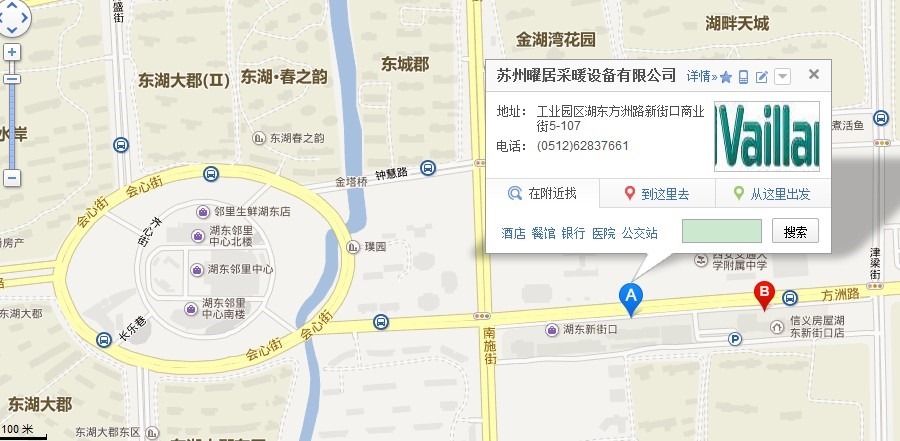
Task: Tap the edit/correct info icon
Action: tap(762, 77)
